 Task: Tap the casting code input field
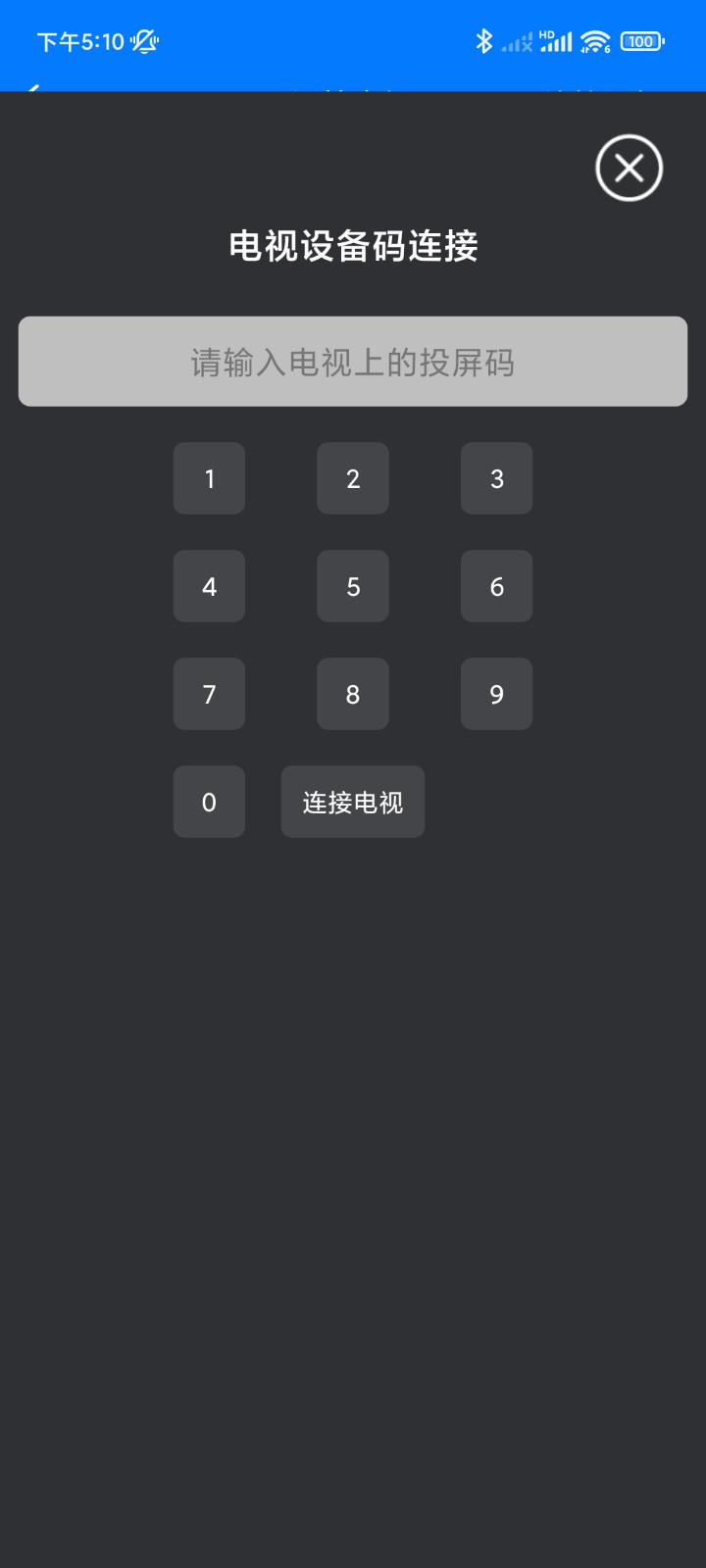pyautogui.click(x=353, y=361)
